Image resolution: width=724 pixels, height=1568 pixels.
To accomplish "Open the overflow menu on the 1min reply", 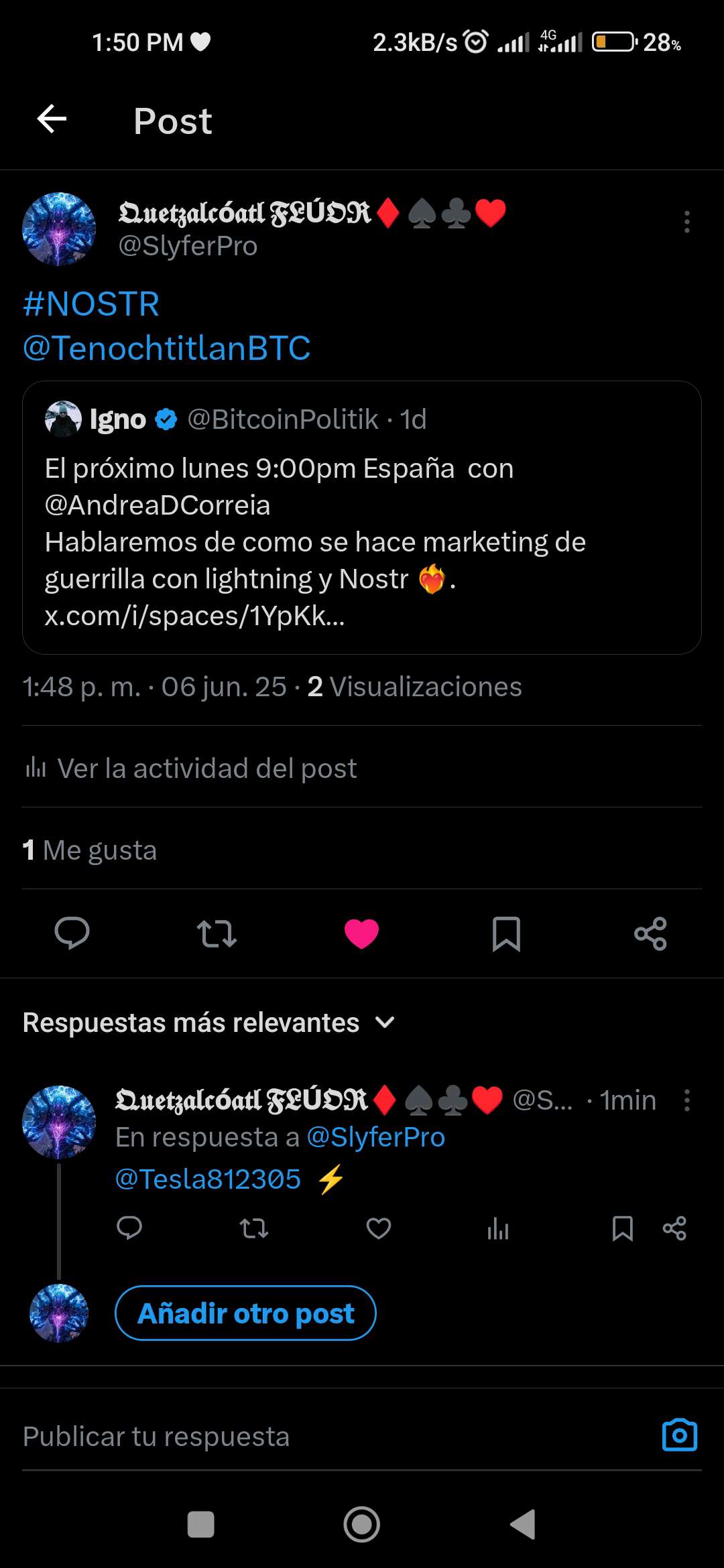I will click(686, 1101).
